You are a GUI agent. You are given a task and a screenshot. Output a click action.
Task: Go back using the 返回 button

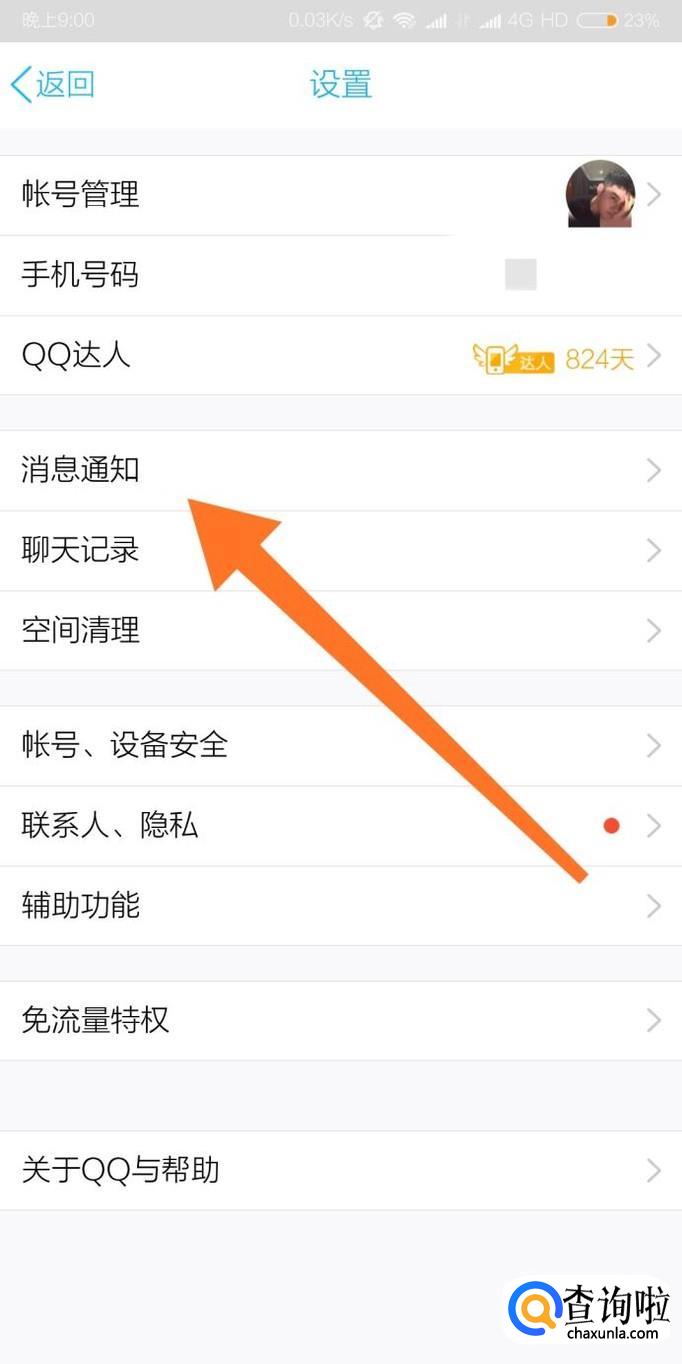point(54,84)
